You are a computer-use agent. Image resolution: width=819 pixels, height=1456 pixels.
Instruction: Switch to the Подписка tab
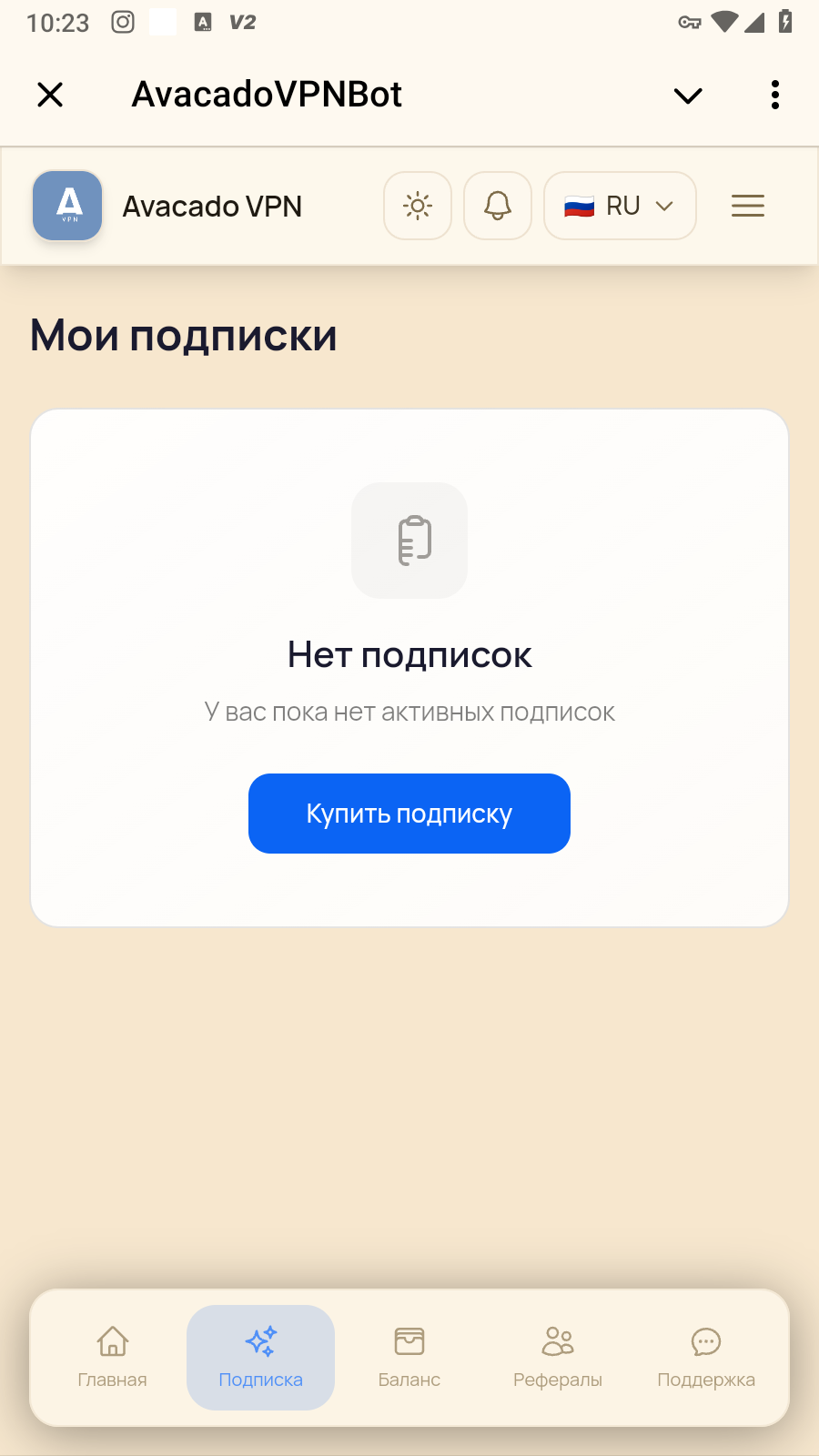260,1356
